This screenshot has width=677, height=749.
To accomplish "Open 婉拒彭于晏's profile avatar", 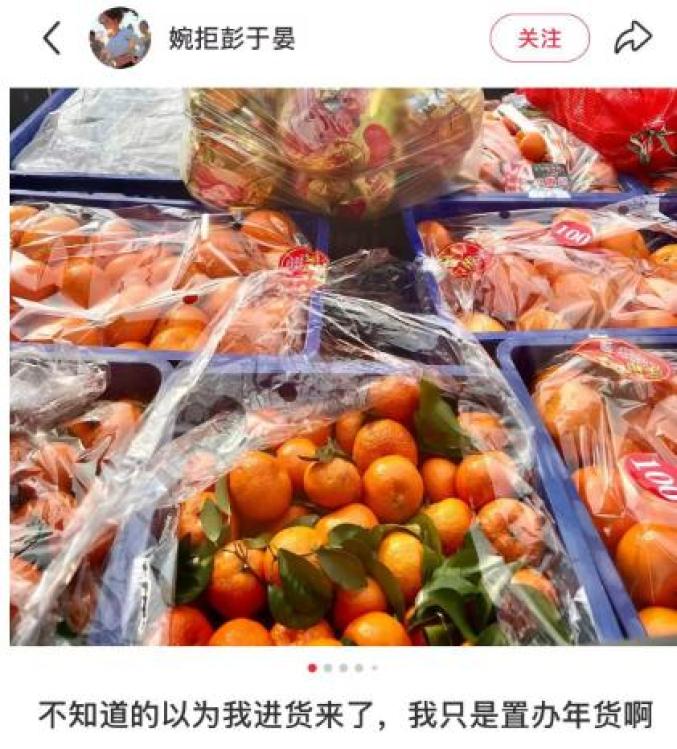I will (x=120, y=38).
